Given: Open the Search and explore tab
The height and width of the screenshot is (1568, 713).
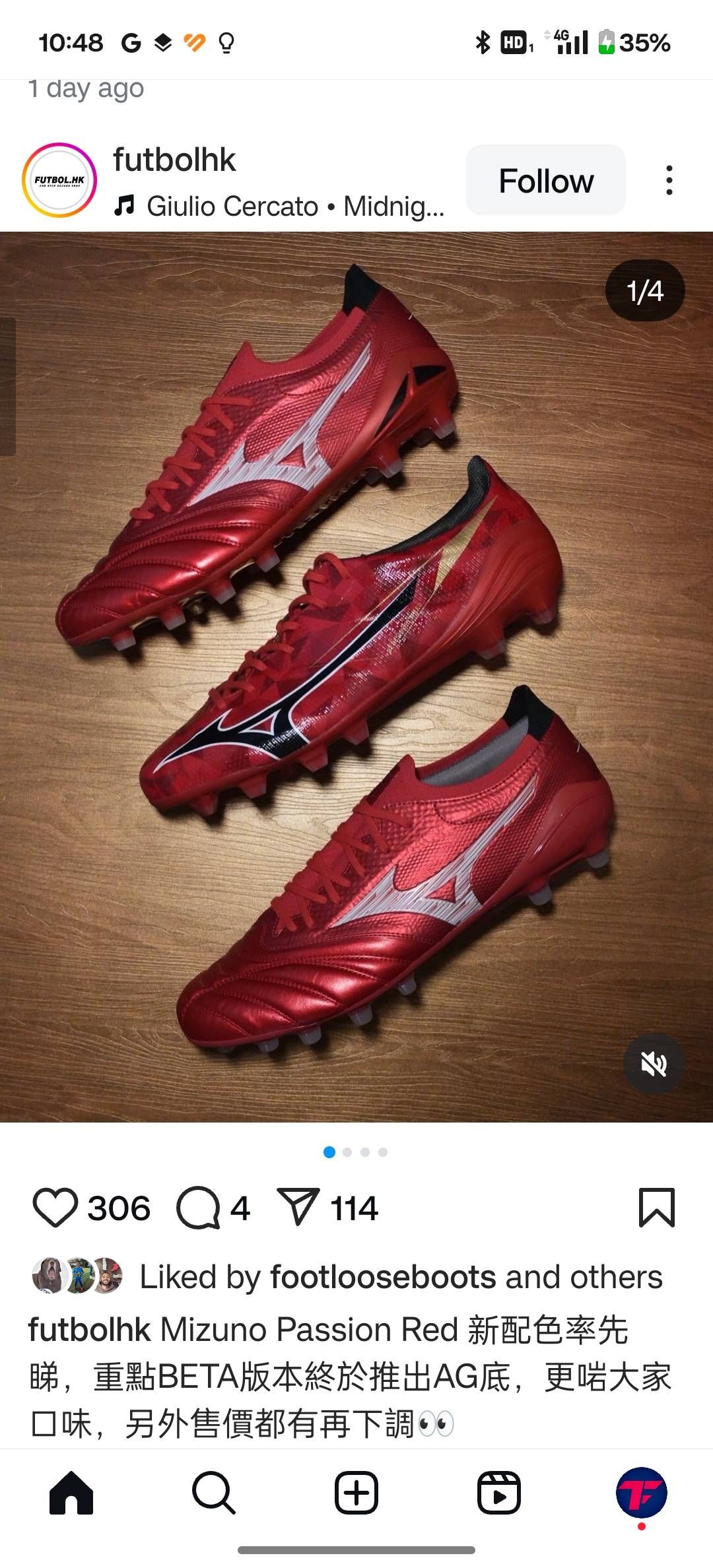Looking at the screenshot, I should 214,1493.
